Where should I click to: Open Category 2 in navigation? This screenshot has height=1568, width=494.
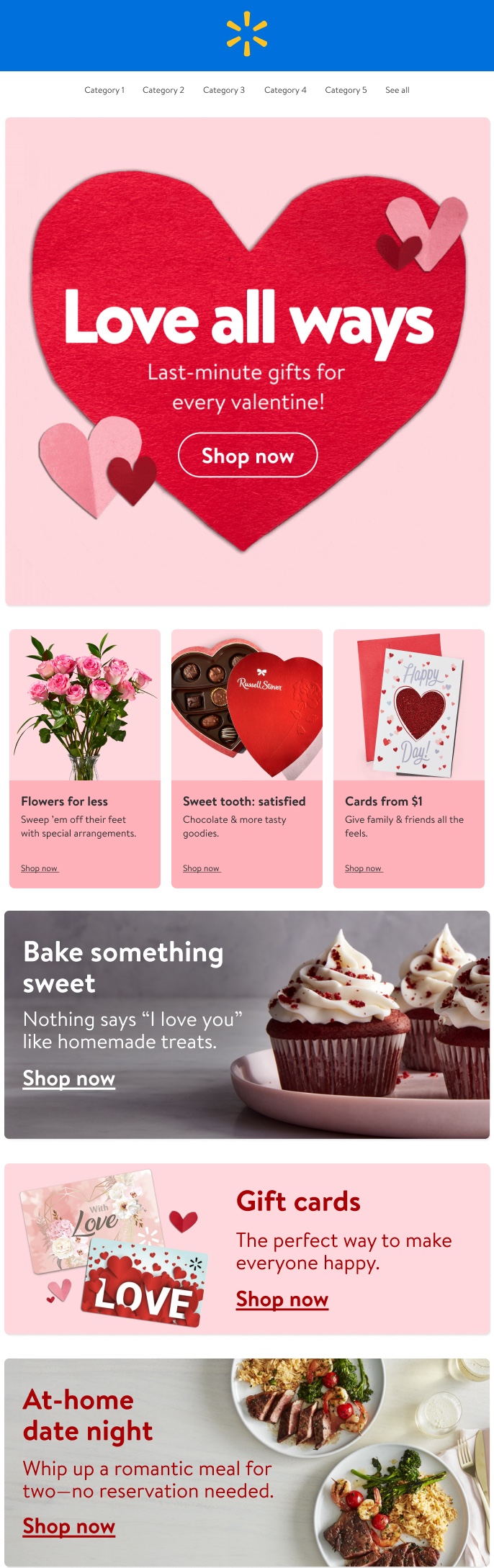point(163,90)
